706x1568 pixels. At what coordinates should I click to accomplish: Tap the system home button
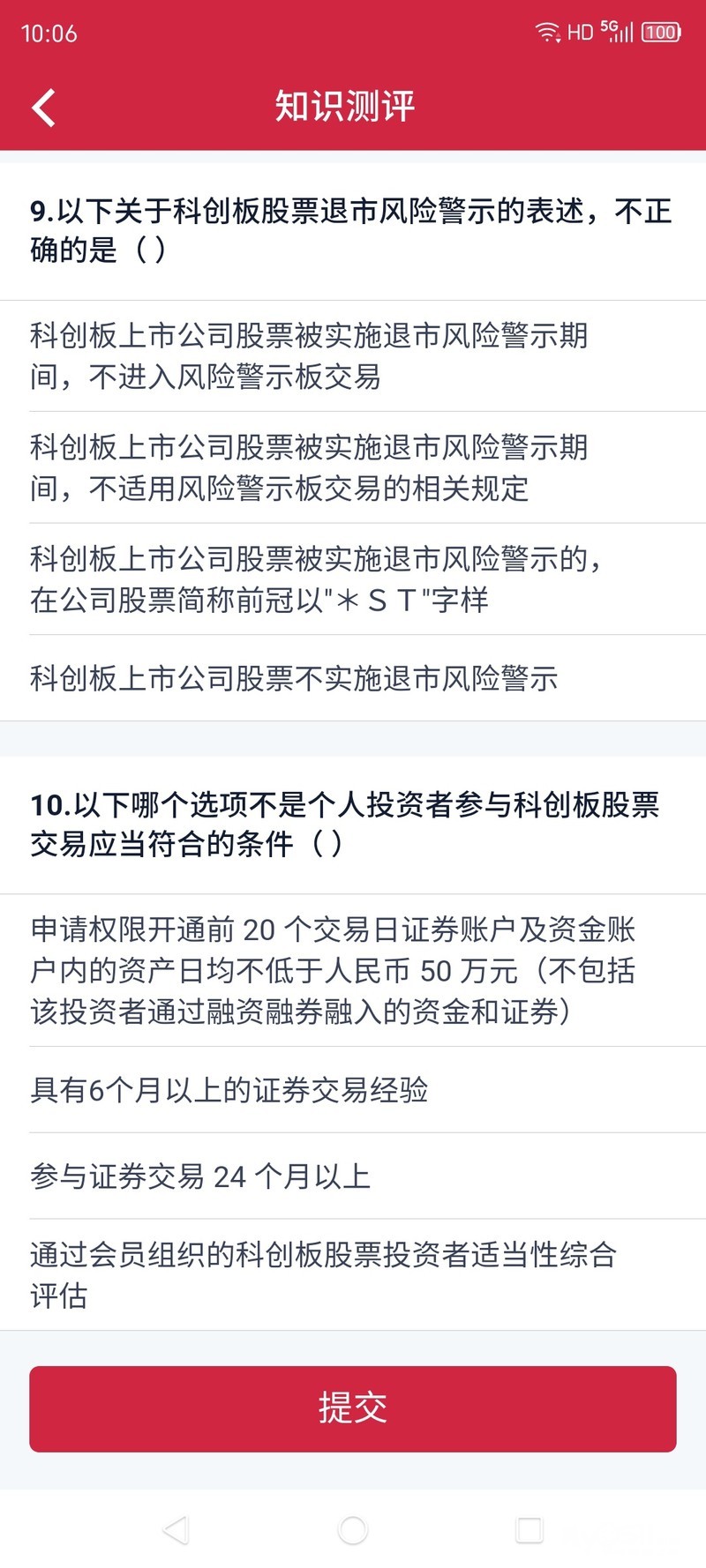353,1530
